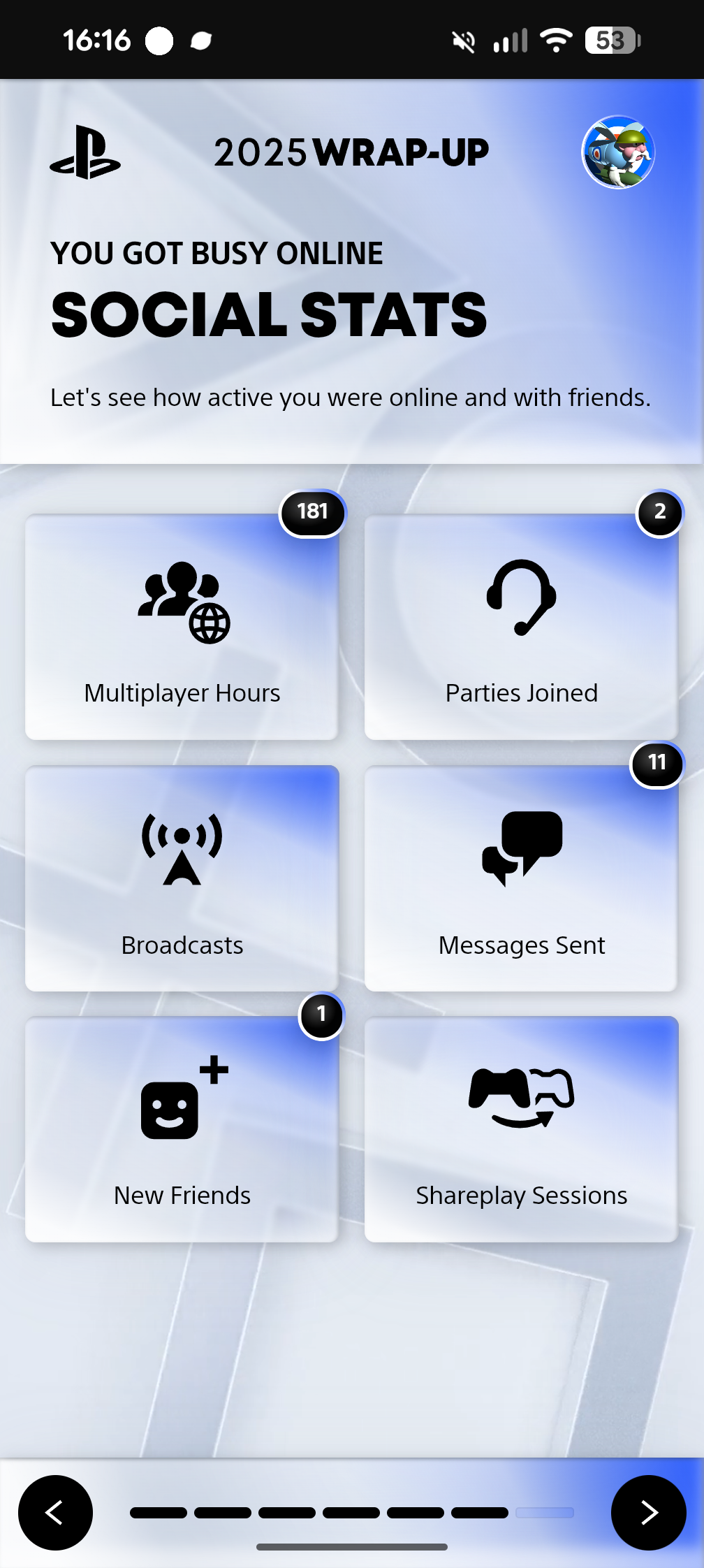This screenshot has width=704, height=1568.
Task: Tap the 1 badge on New Friends
Action: 320,1017
